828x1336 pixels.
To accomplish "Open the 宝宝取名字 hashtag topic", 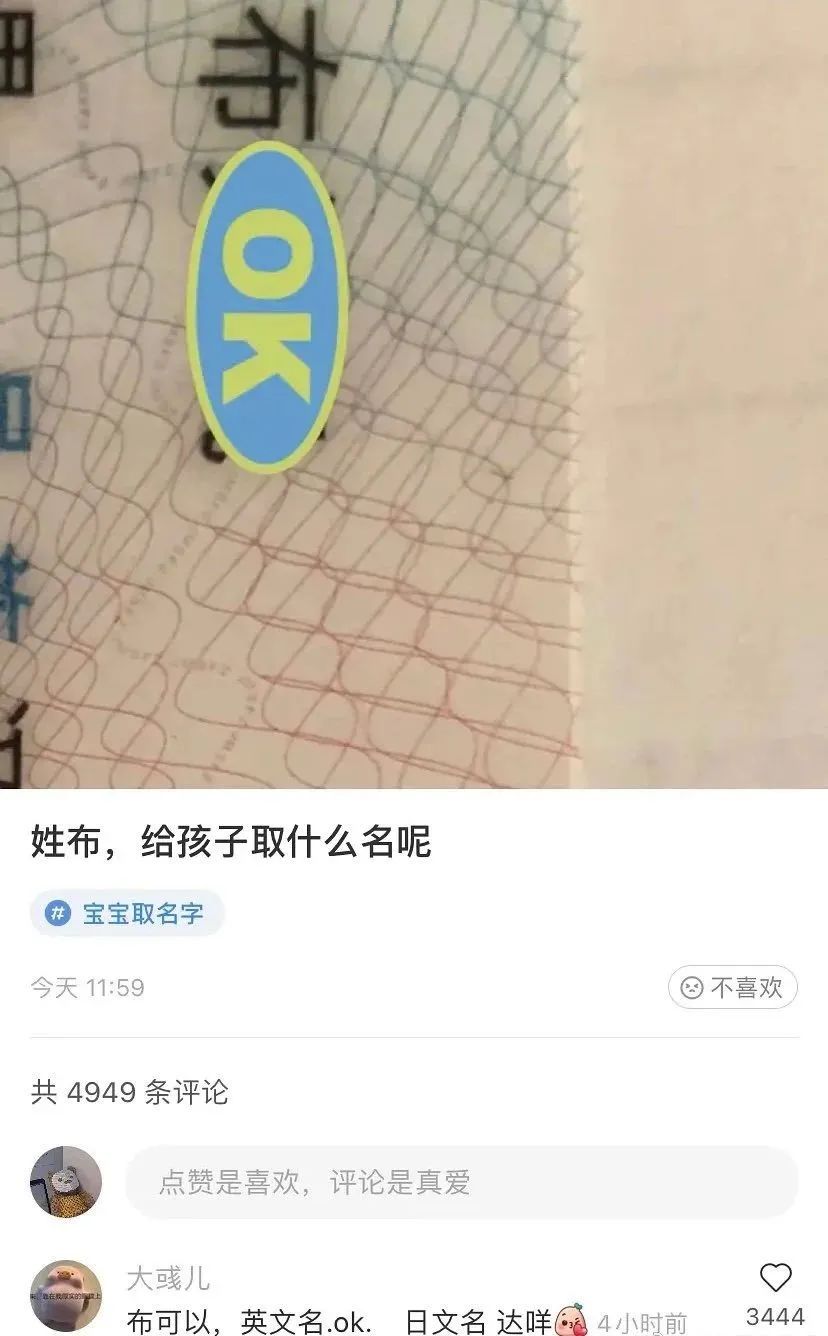I will tap(127, 913).
